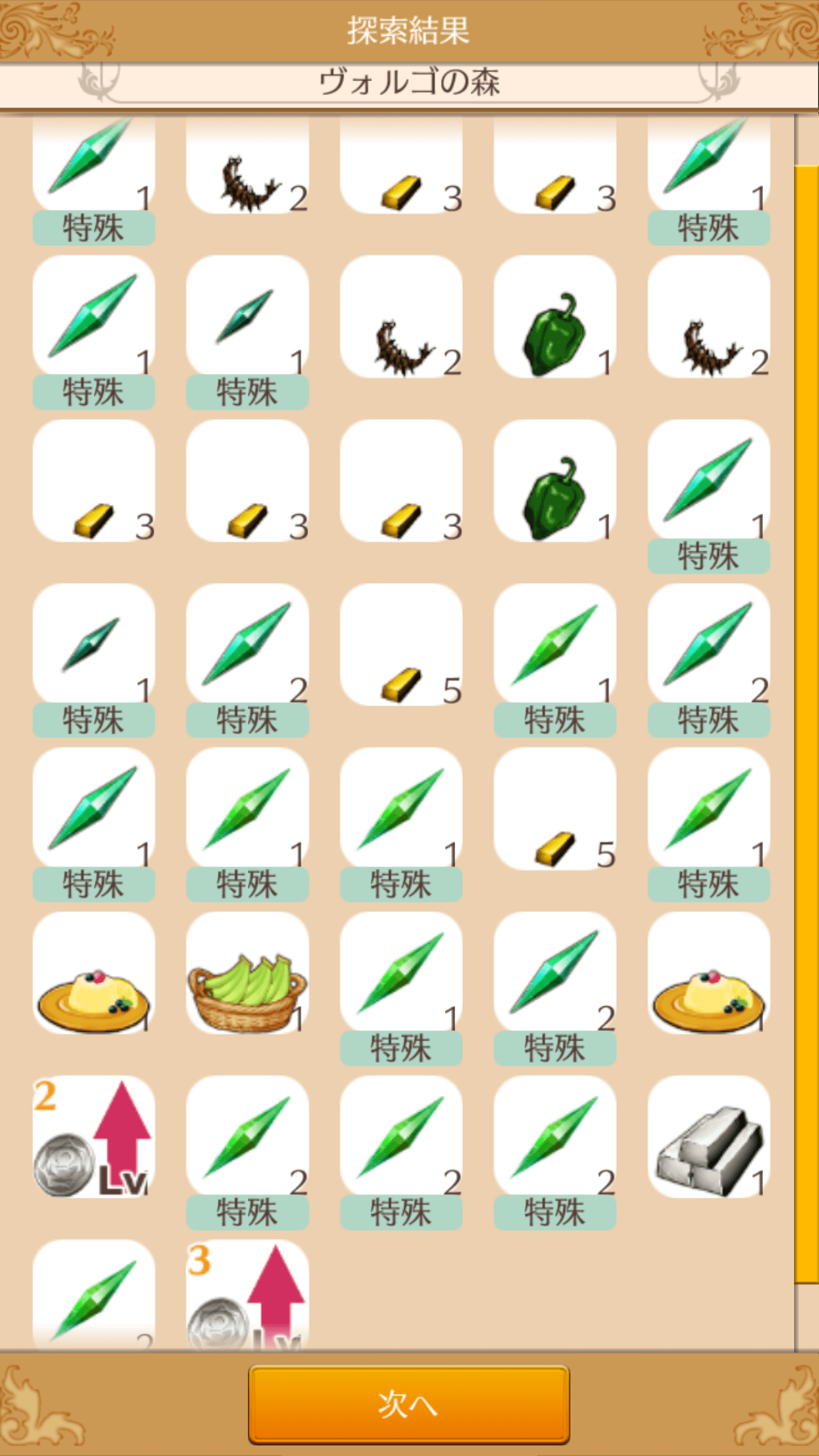Tap the silver ingot item tile
This screenshot has height=1456, width=819.
coord(708,1137)
